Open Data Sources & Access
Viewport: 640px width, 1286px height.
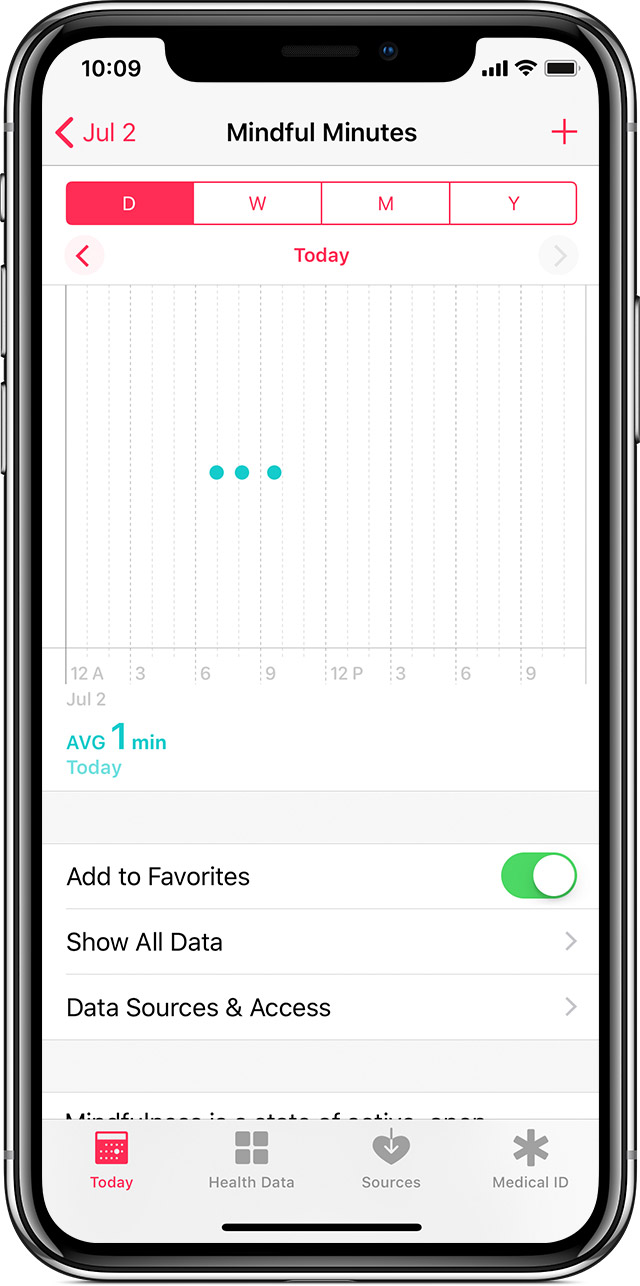coord(320,1007)
